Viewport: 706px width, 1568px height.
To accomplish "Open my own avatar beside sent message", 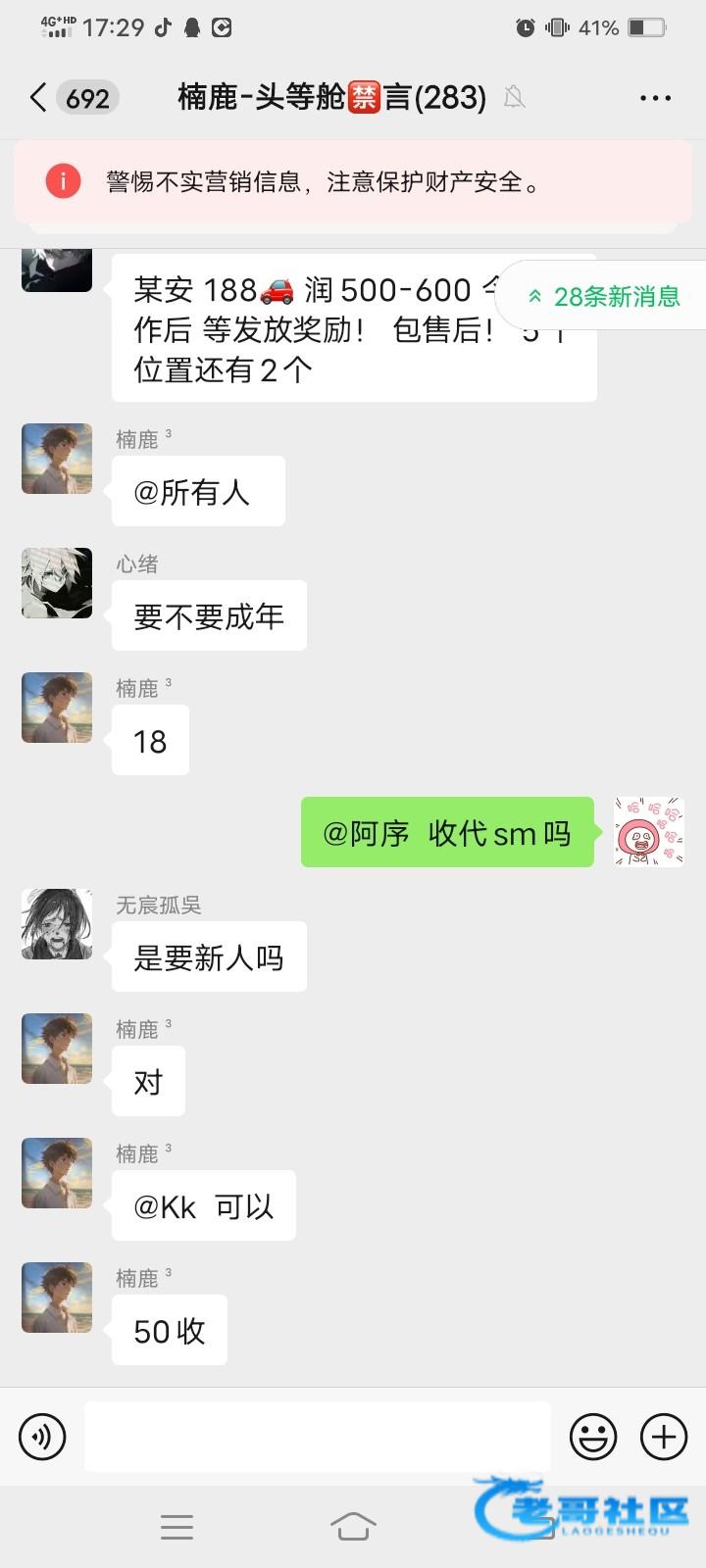I will (x=649, y=832).
